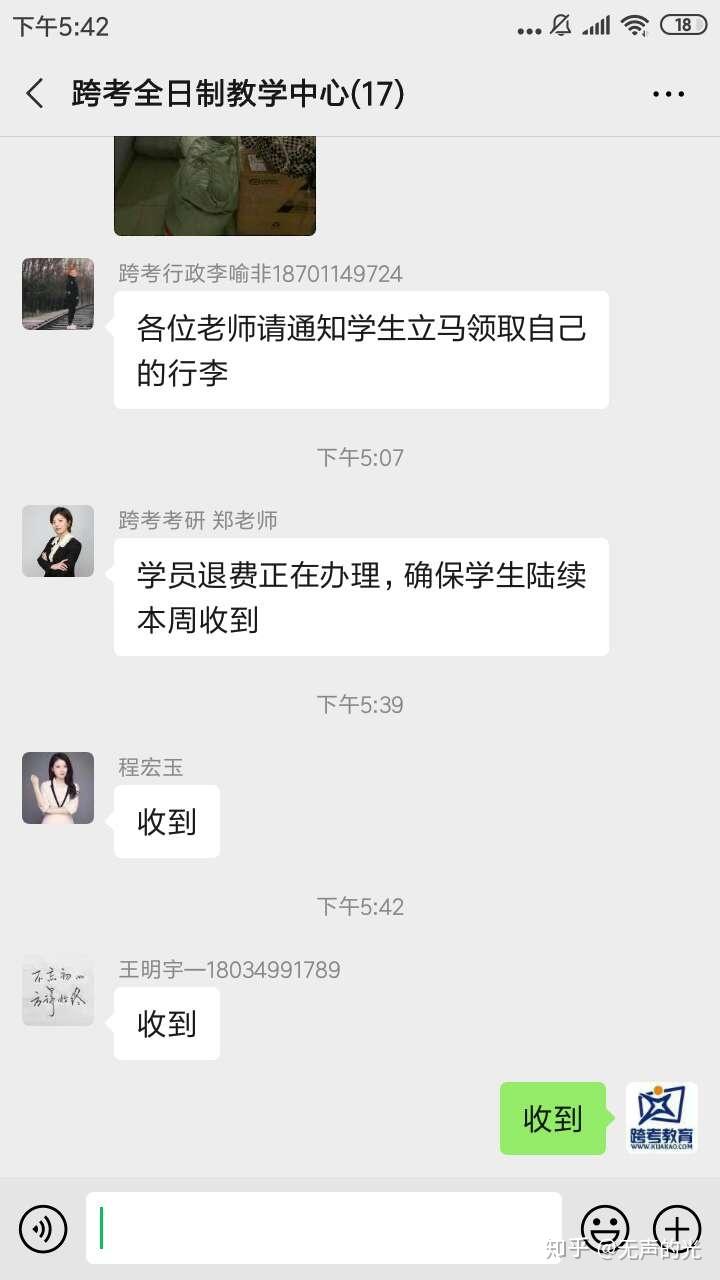Tap 李喻非's profile avatar
720x1280 pixels.
tap(58, 294)
